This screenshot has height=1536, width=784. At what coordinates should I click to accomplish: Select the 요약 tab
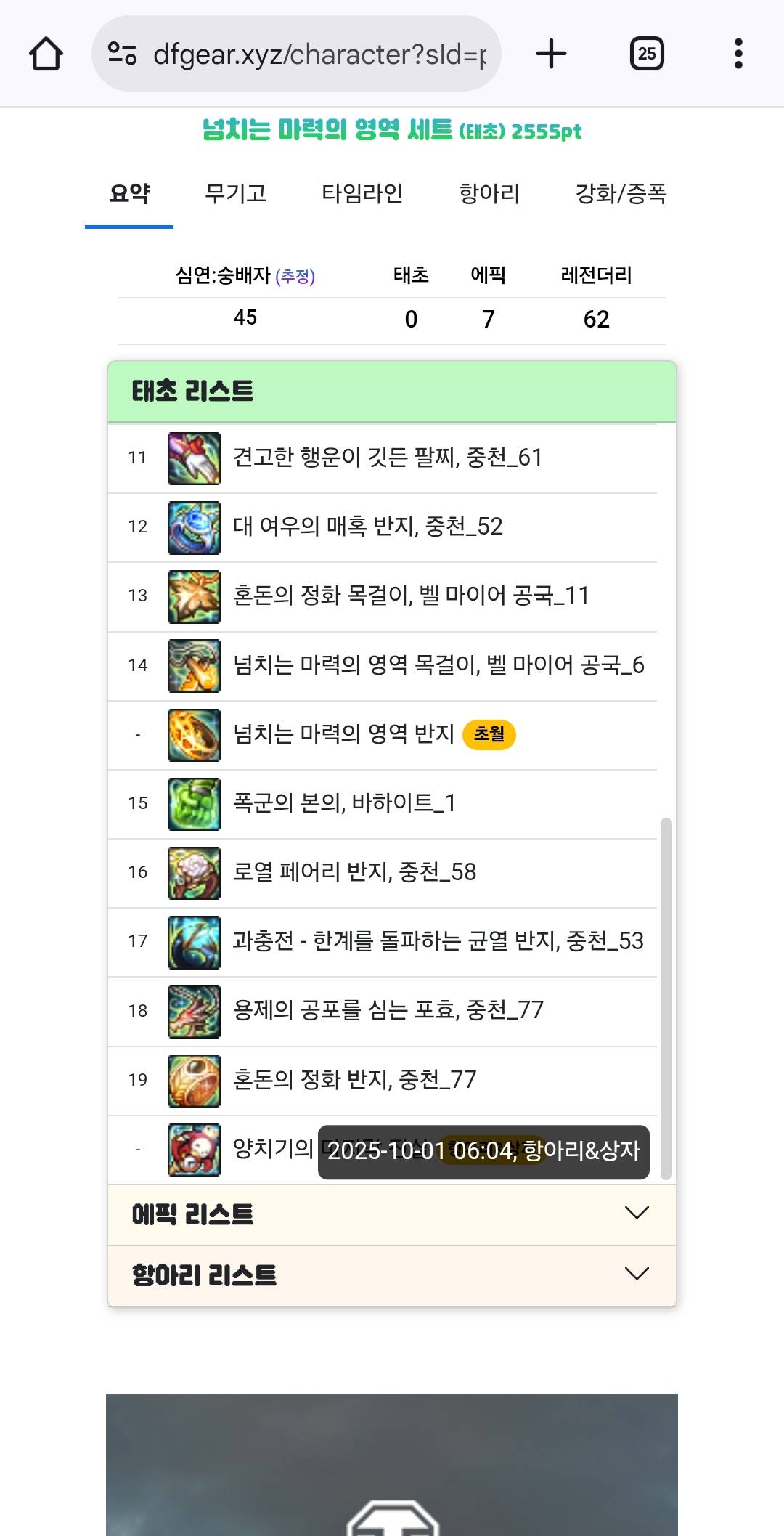click(x=129, y=194)
